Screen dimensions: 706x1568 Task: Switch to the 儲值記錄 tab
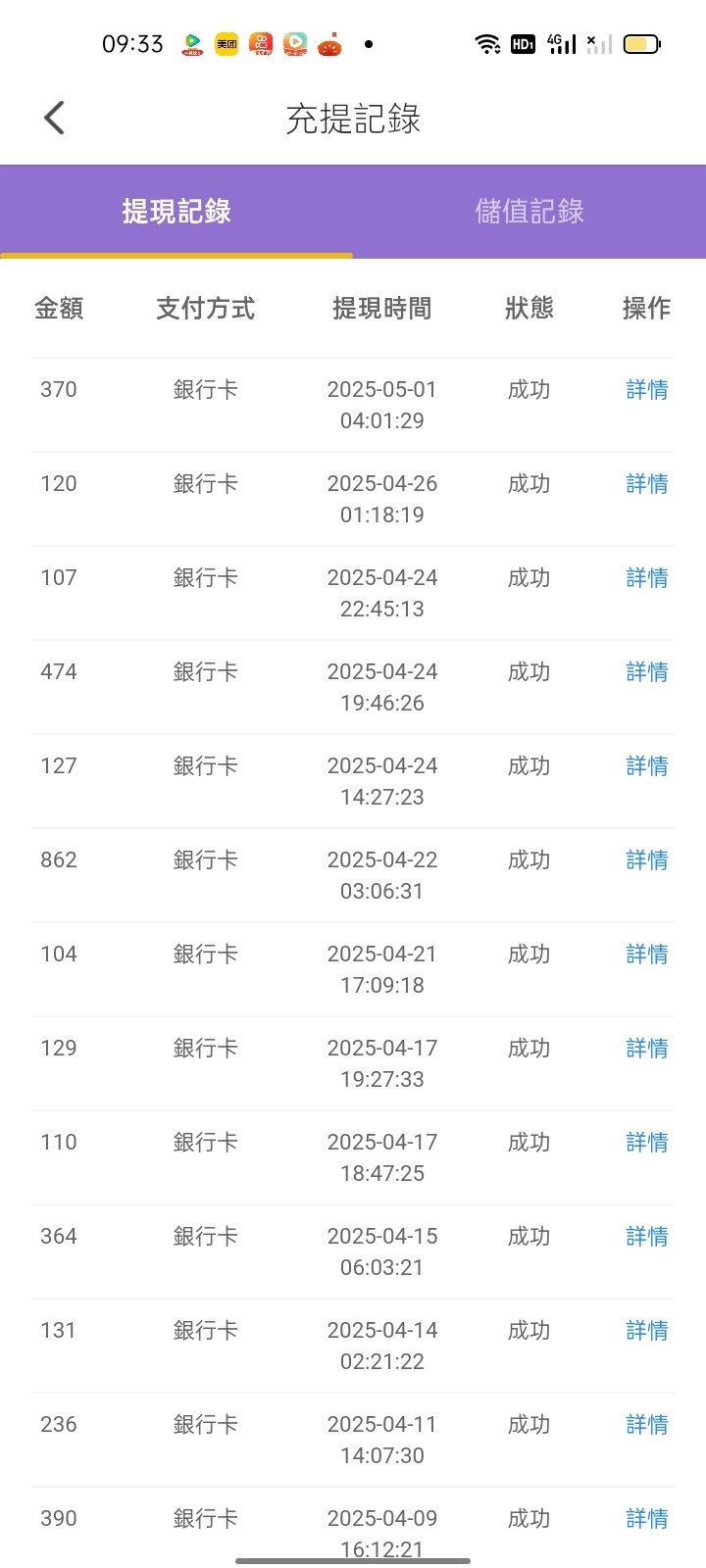[529, 211]
